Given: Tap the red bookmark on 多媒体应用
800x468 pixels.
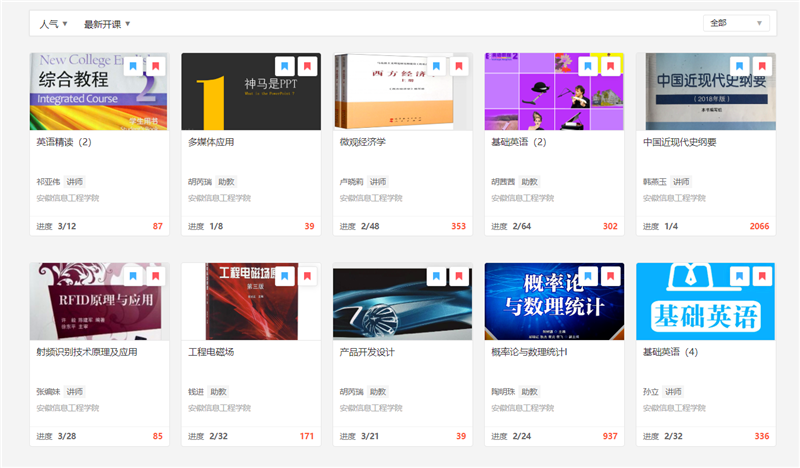Looking at the screenshot, I should point(307,66).
